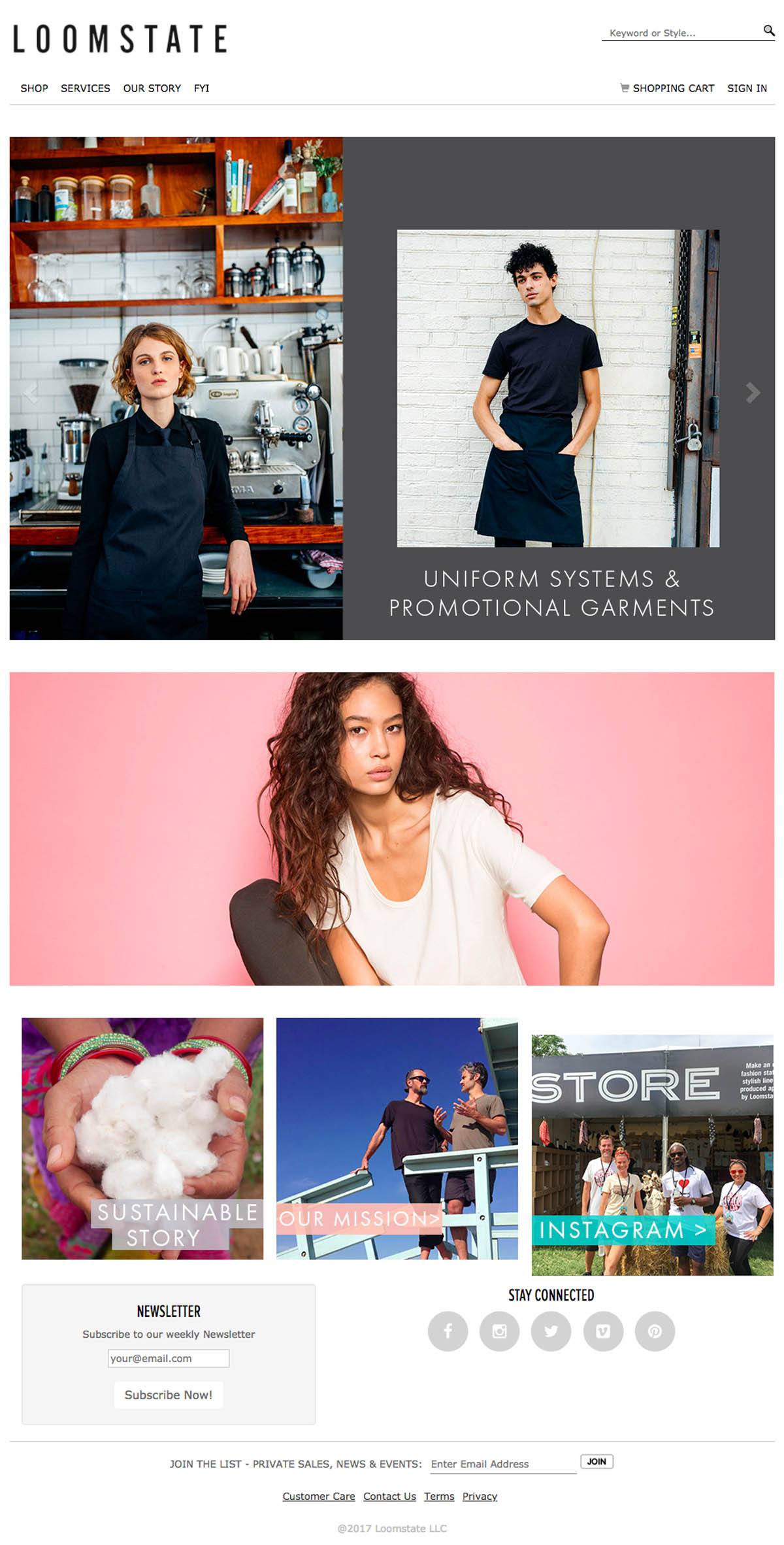The image size is (784, 1545).
Task: Open the shopping cart icon
Action: 626,87
